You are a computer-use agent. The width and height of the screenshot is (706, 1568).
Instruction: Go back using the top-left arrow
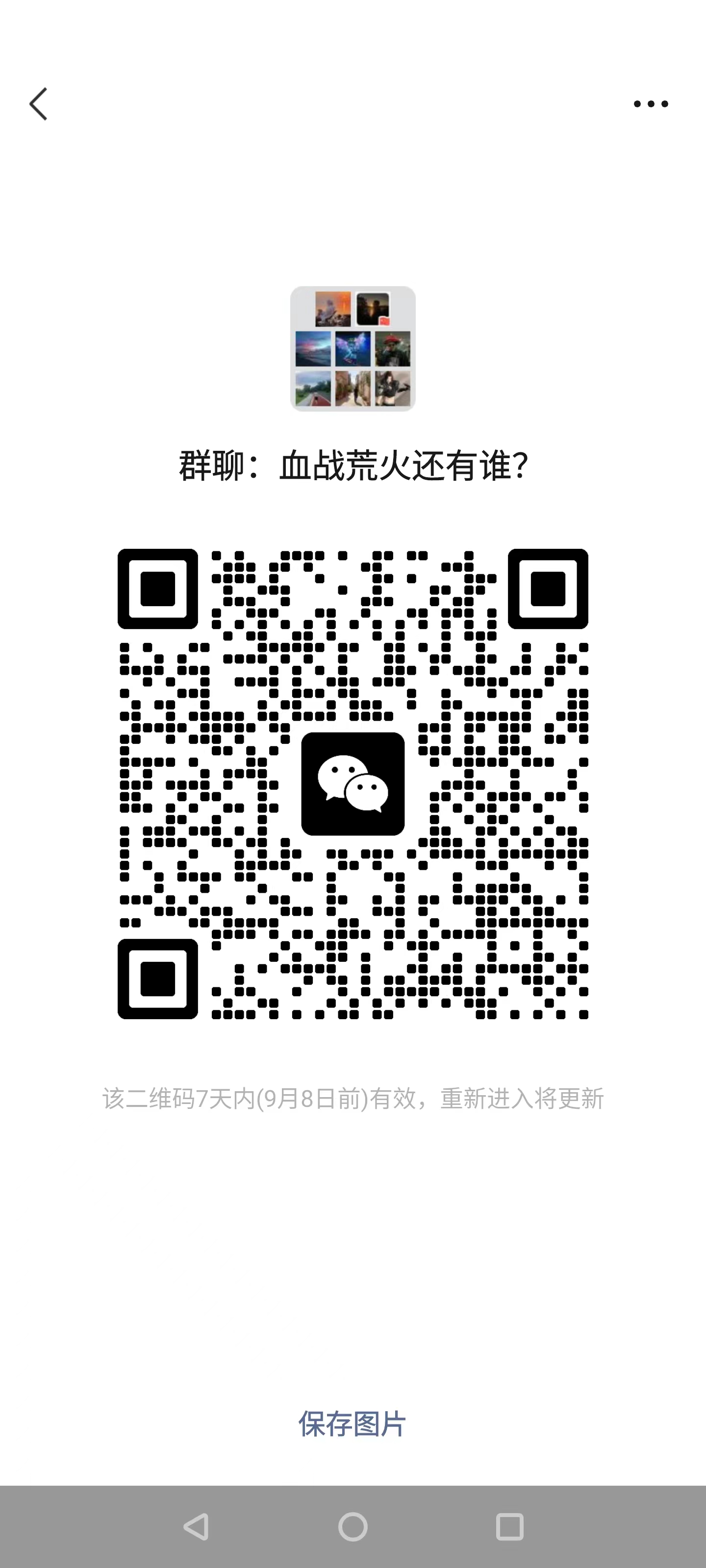38,103
